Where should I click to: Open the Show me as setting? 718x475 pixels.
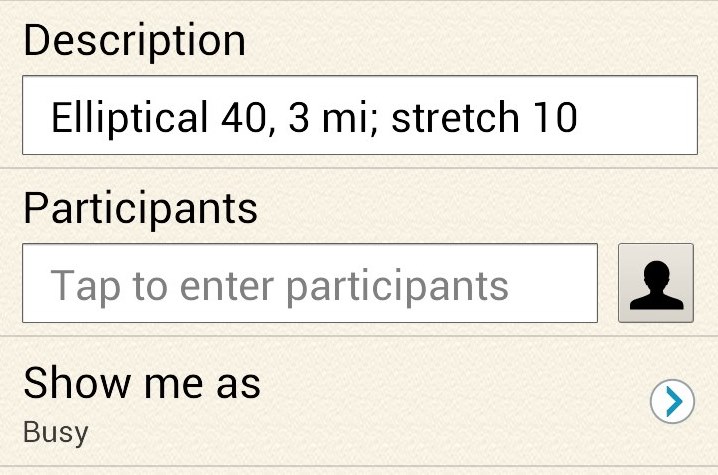pos(359,402)
